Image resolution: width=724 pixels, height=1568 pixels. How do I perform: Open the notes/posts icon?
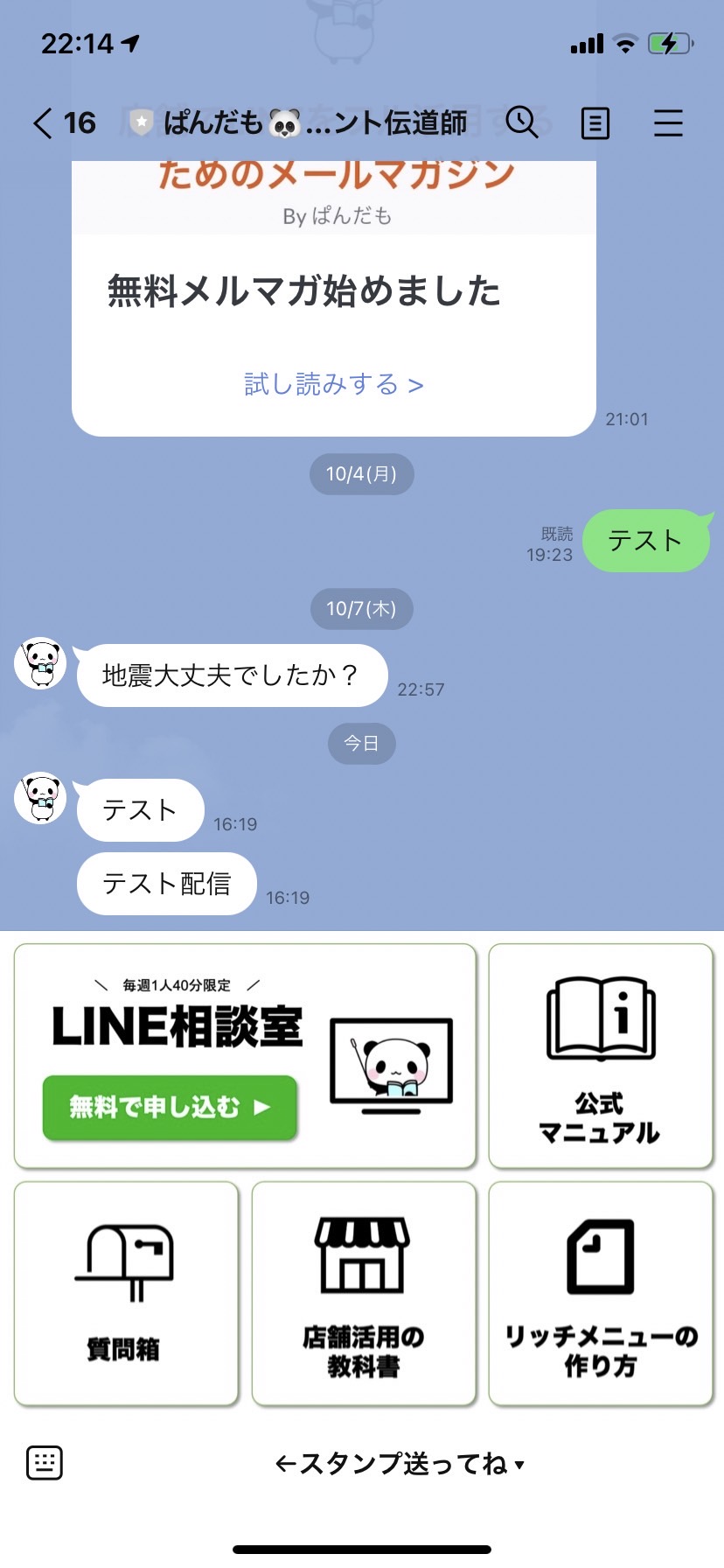coord(595,123)
